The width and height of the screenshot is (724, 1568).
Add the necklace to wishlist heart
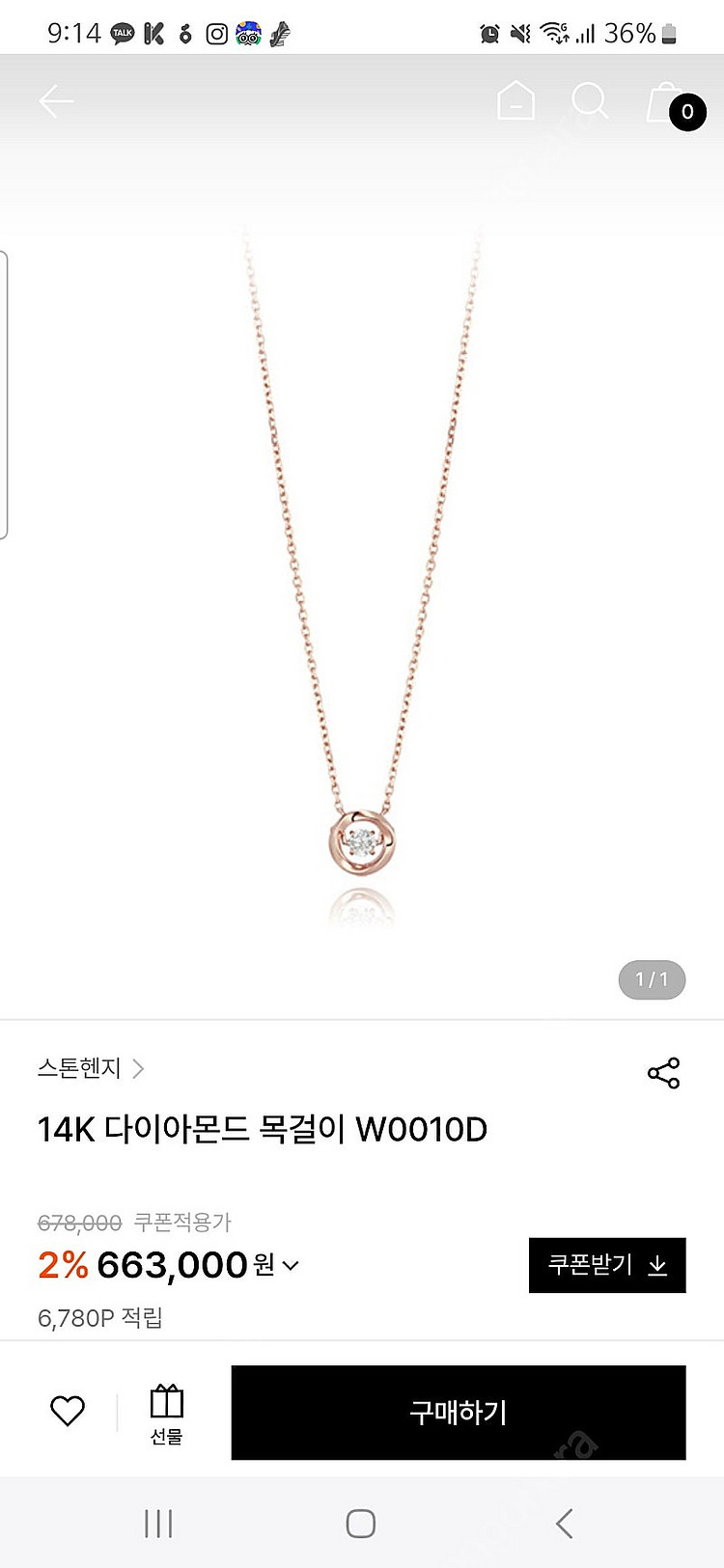point(68,1411)
